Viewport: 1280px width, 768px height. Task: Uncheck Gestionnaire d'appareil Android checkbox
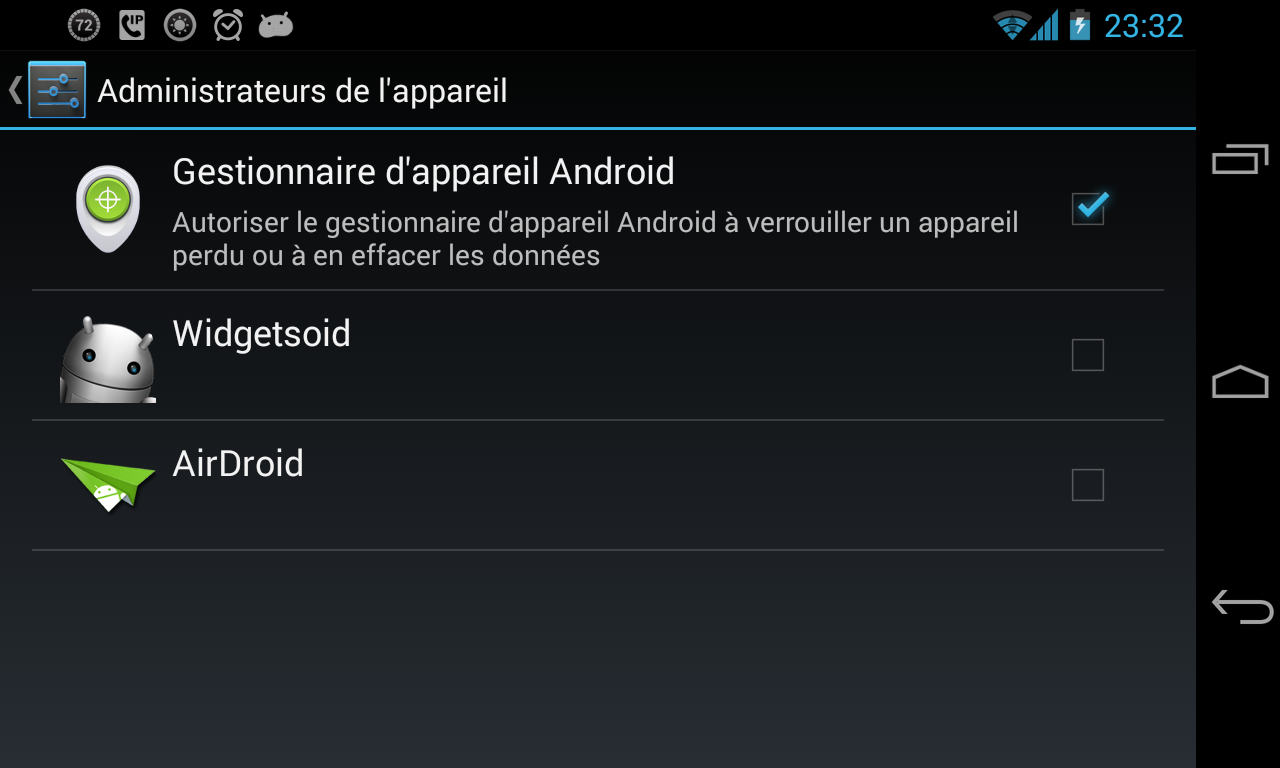1087,208
